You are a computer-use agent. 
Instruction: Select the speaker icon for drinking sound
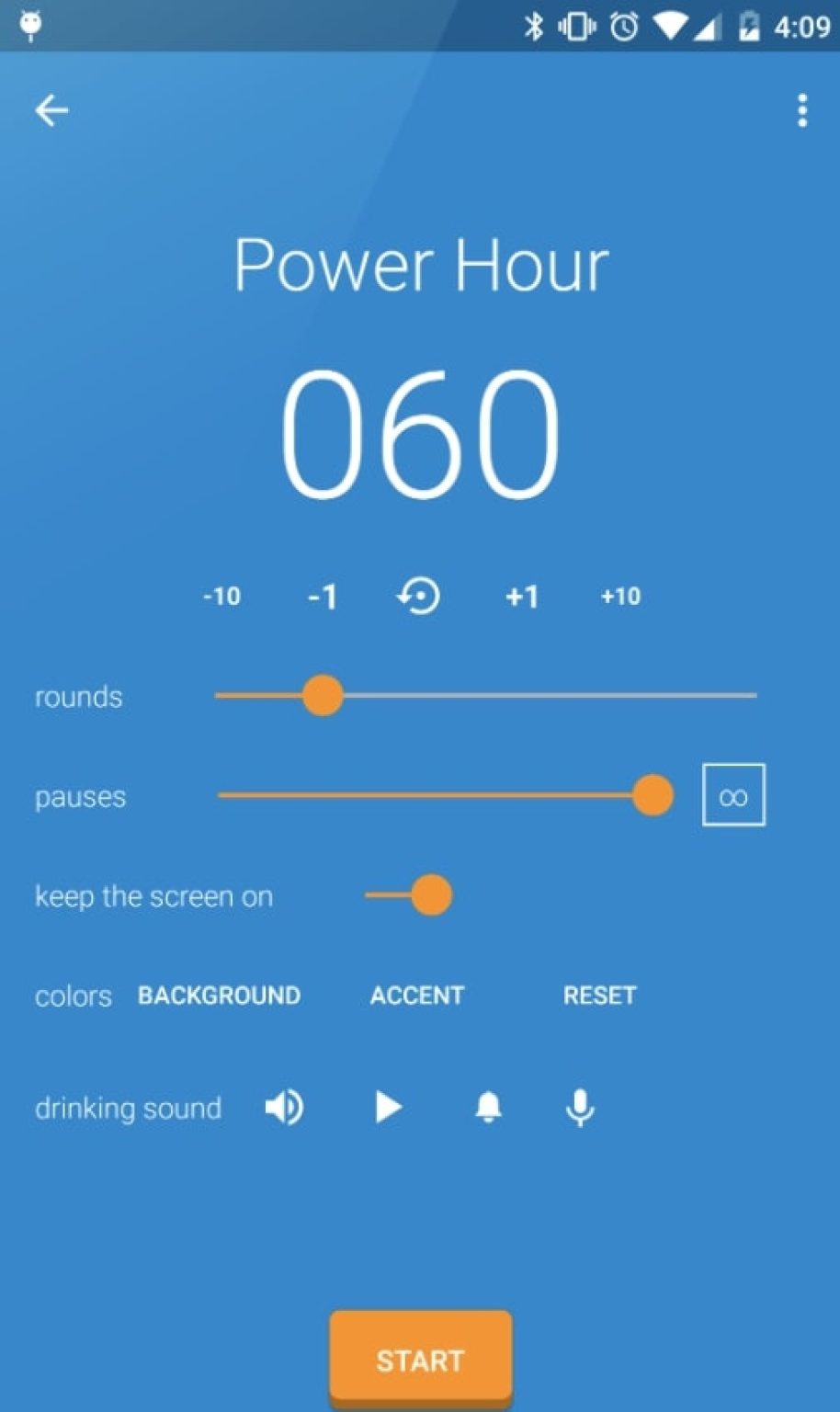[283, 1108]
